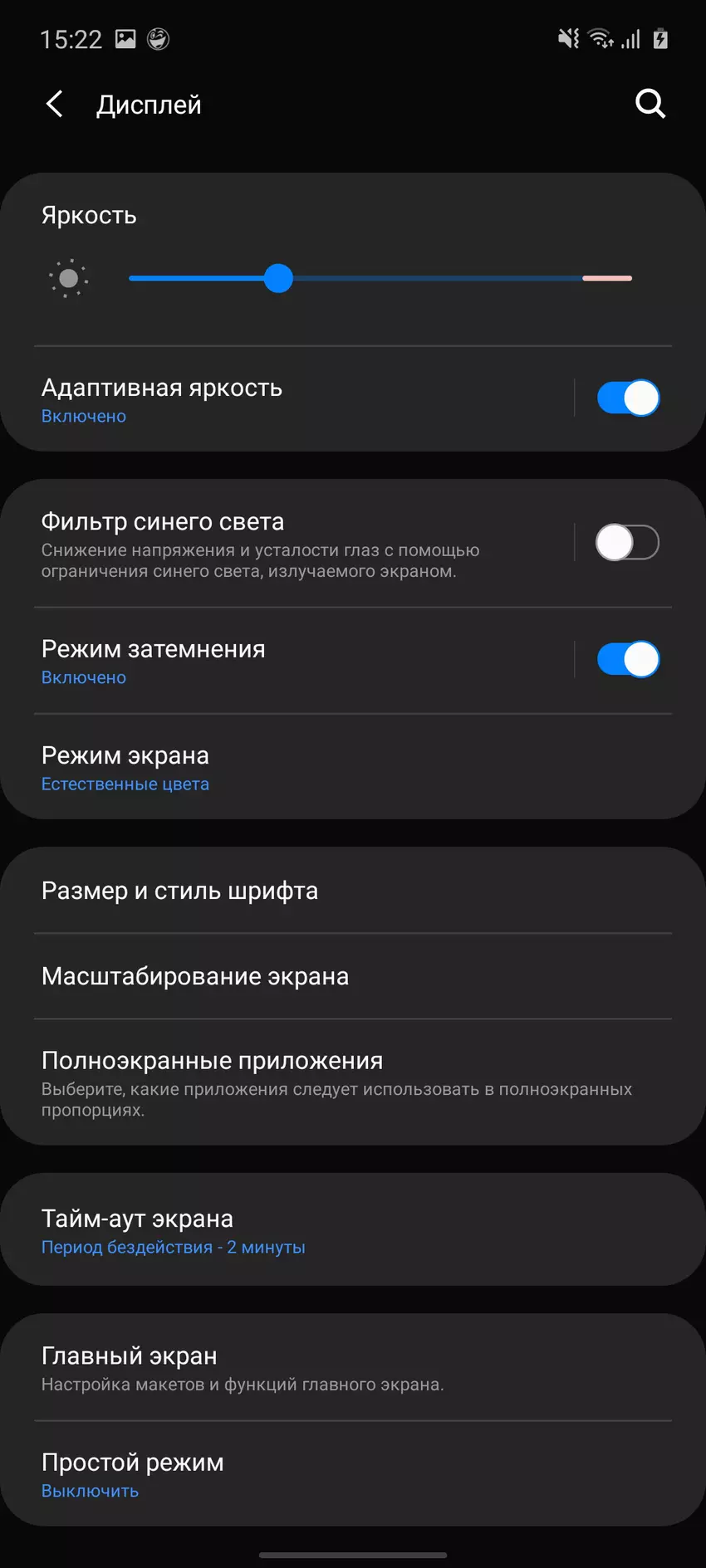This screenshot has width=706, height=1568.
Task: Open Полноэкранные приложения
Action: [332, 1082]
